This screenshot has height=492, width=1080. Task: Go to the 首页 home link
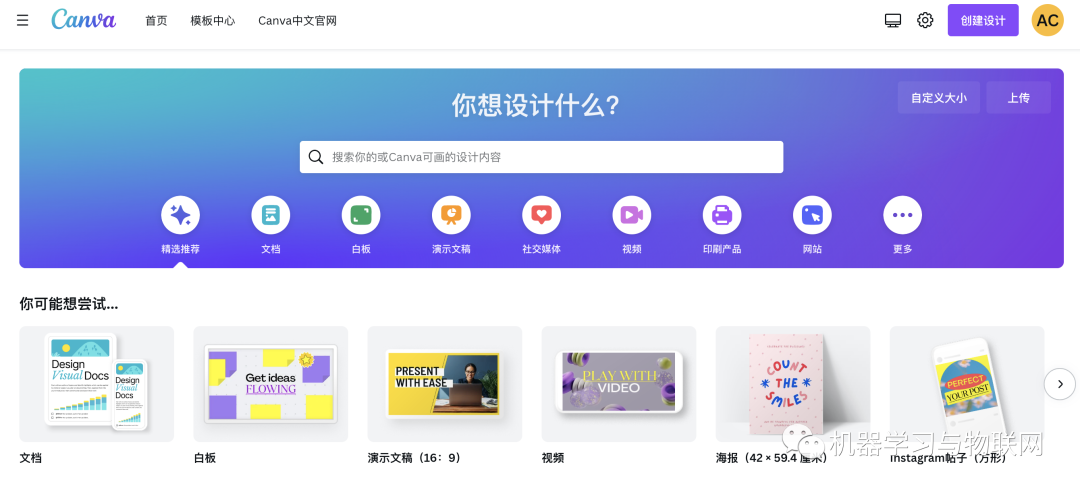pyautogui.click(x=156, y=20)
